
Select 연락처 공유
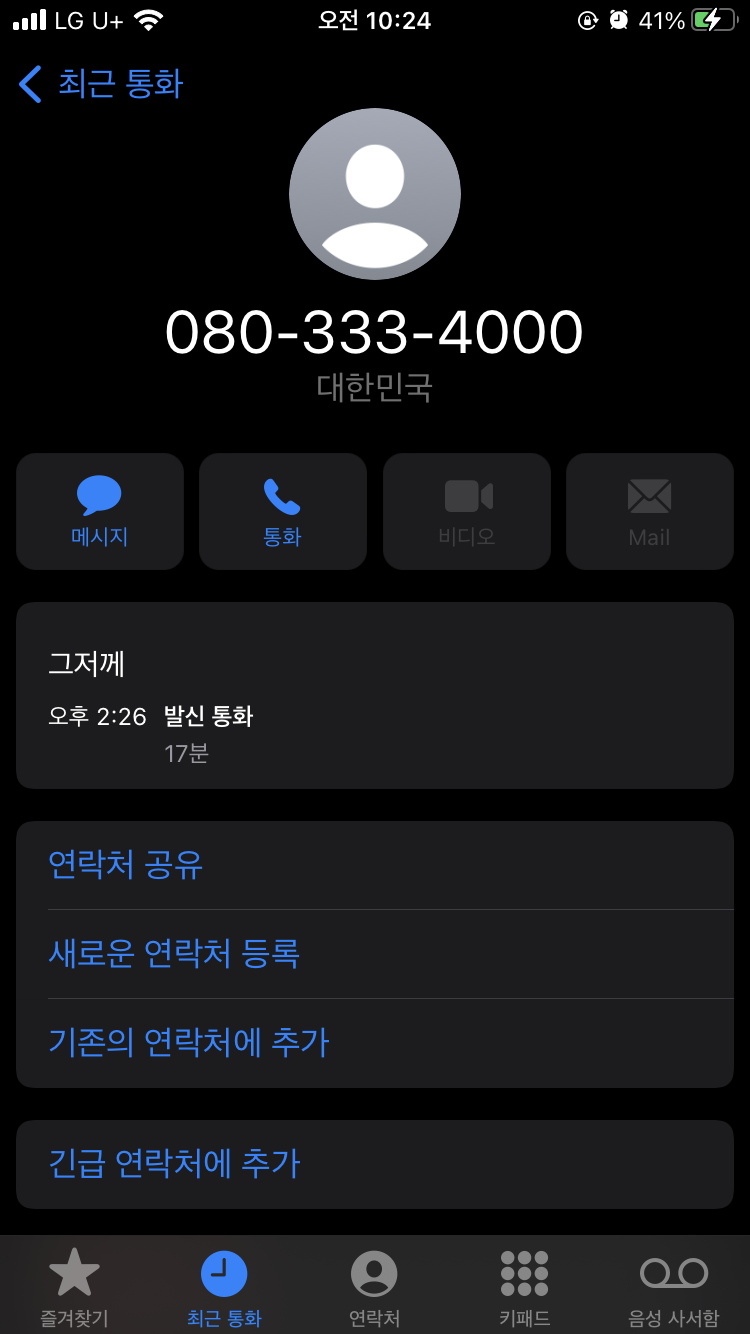(x=126, y=864)
